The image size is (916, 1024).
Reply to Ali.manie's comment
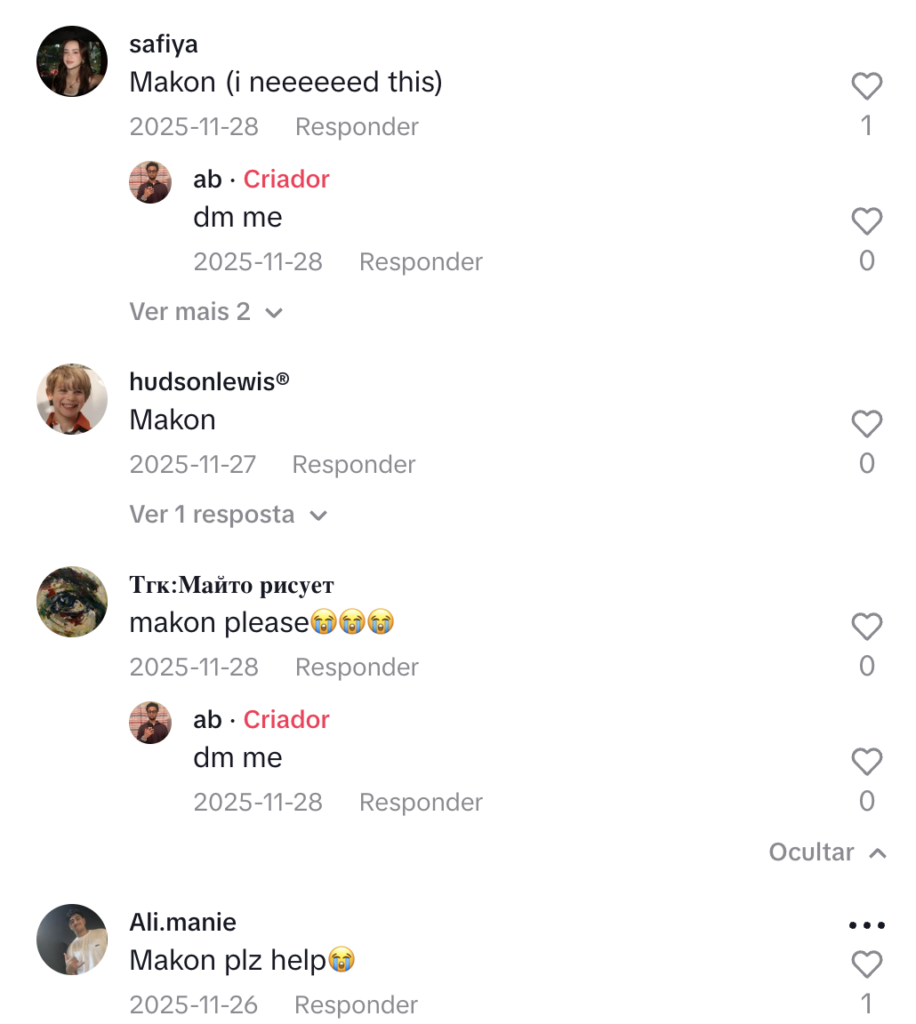pyautogui.click(x=355, y=1005)
